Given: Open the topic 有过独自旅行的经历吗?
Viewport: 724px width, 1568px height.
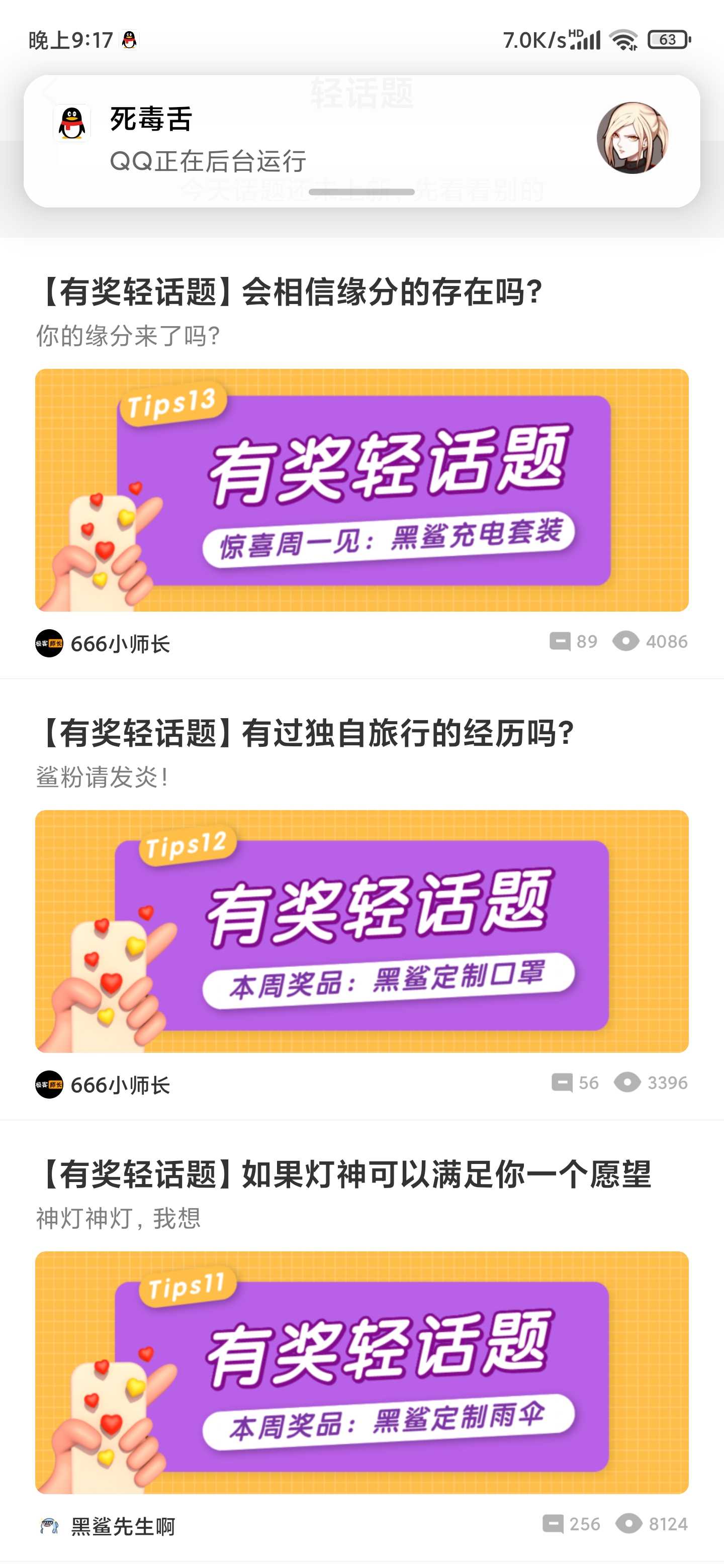Looking at the screenshot, I should pos(306,733).
